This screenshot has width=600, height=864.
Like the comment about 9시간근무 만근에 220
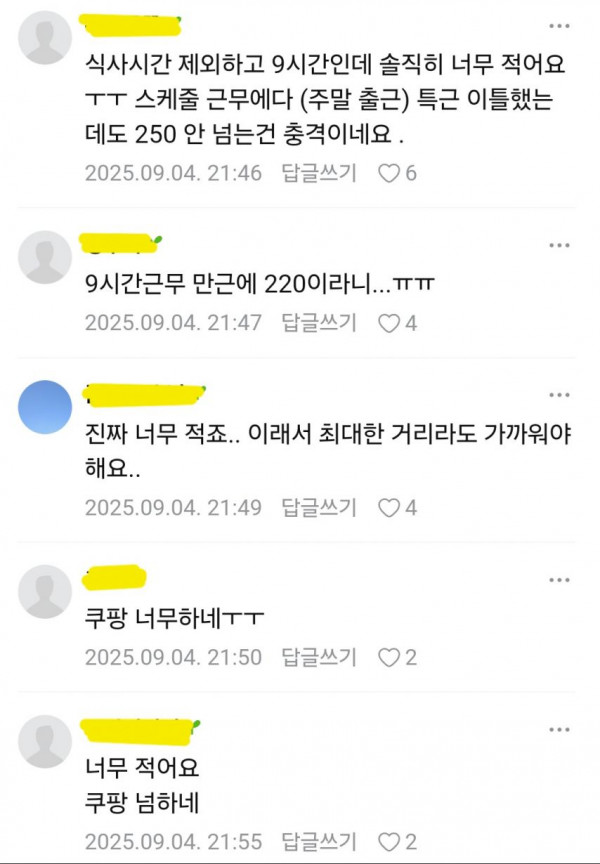tap(389, 323)
